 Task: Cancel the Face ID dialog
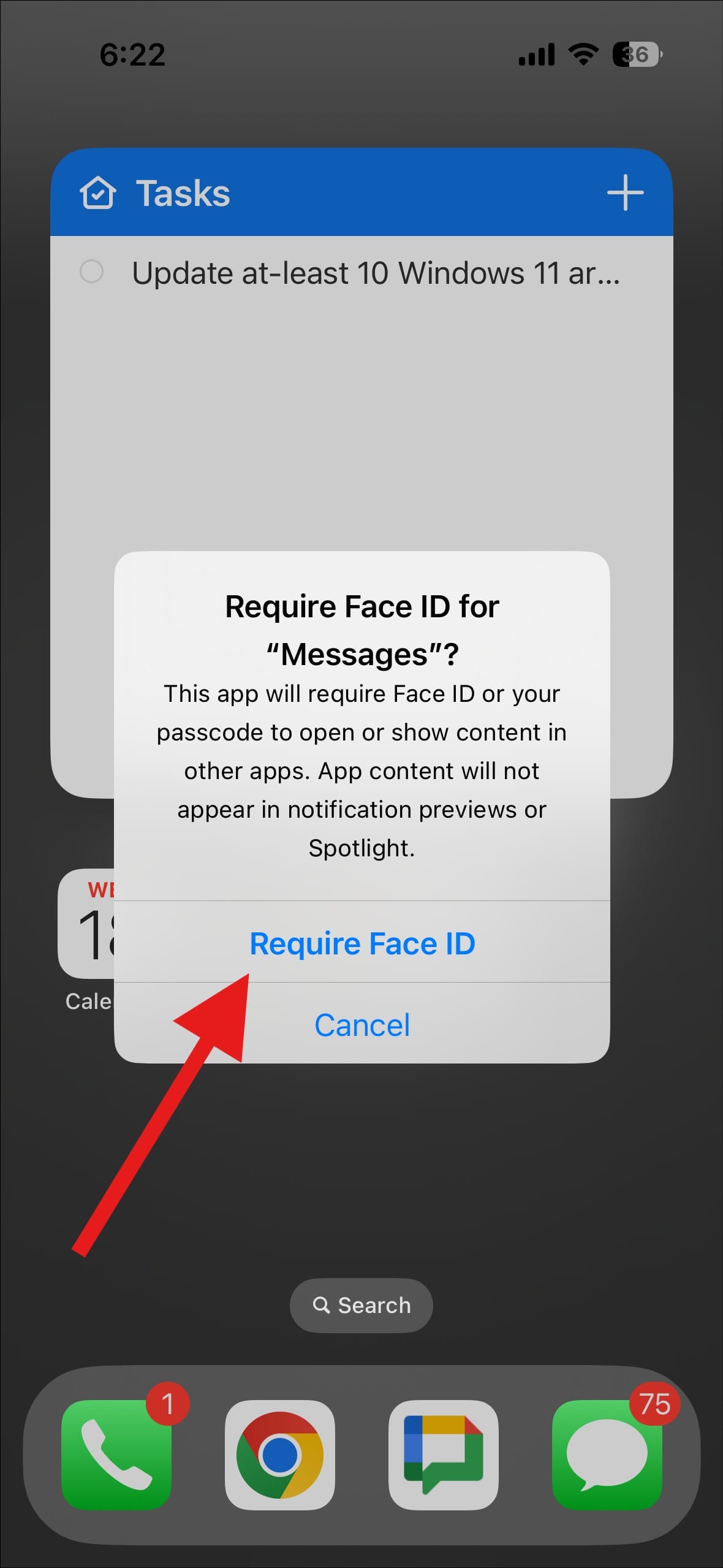pos(362,1025)
